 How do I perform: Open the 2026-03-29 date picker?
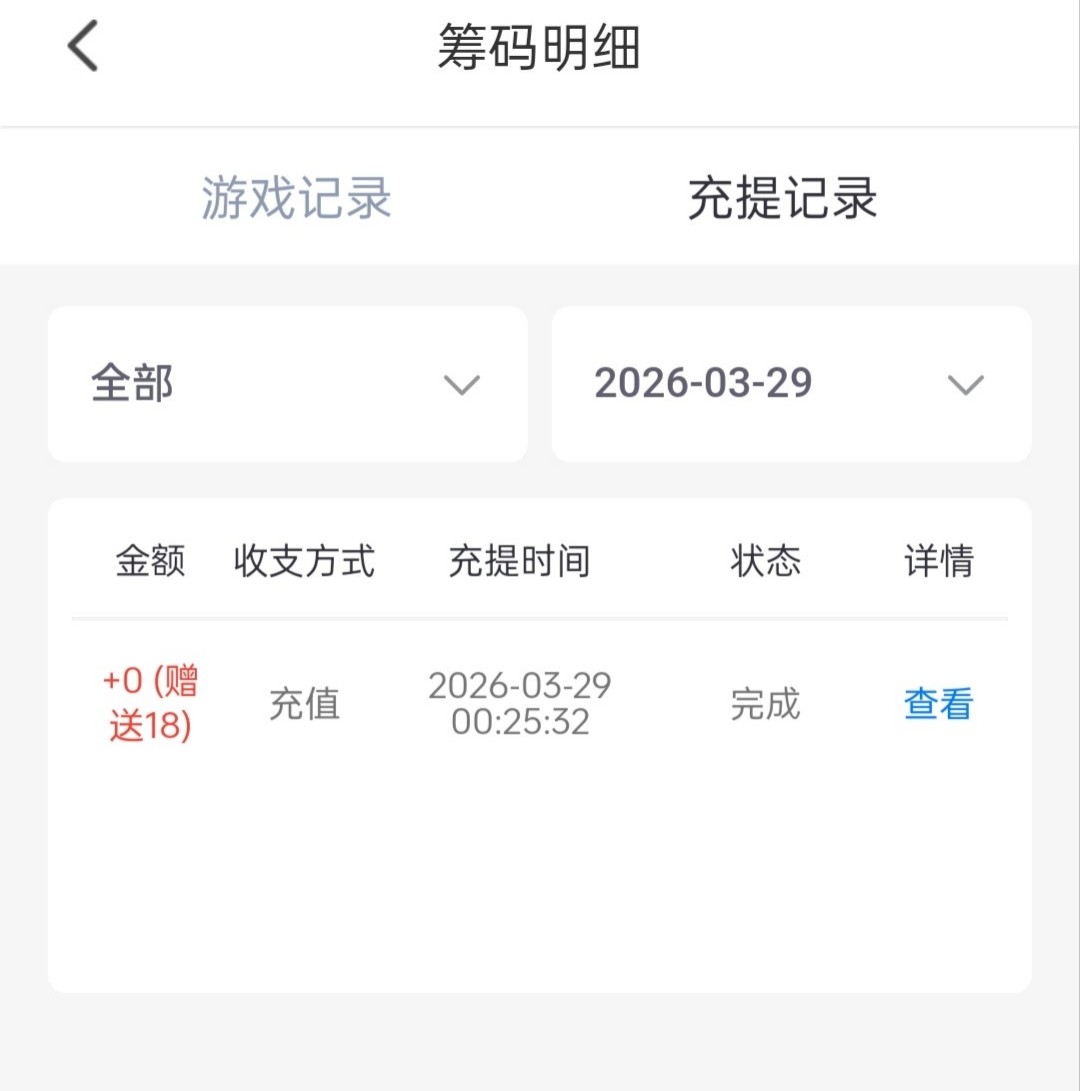click(791, 384)
